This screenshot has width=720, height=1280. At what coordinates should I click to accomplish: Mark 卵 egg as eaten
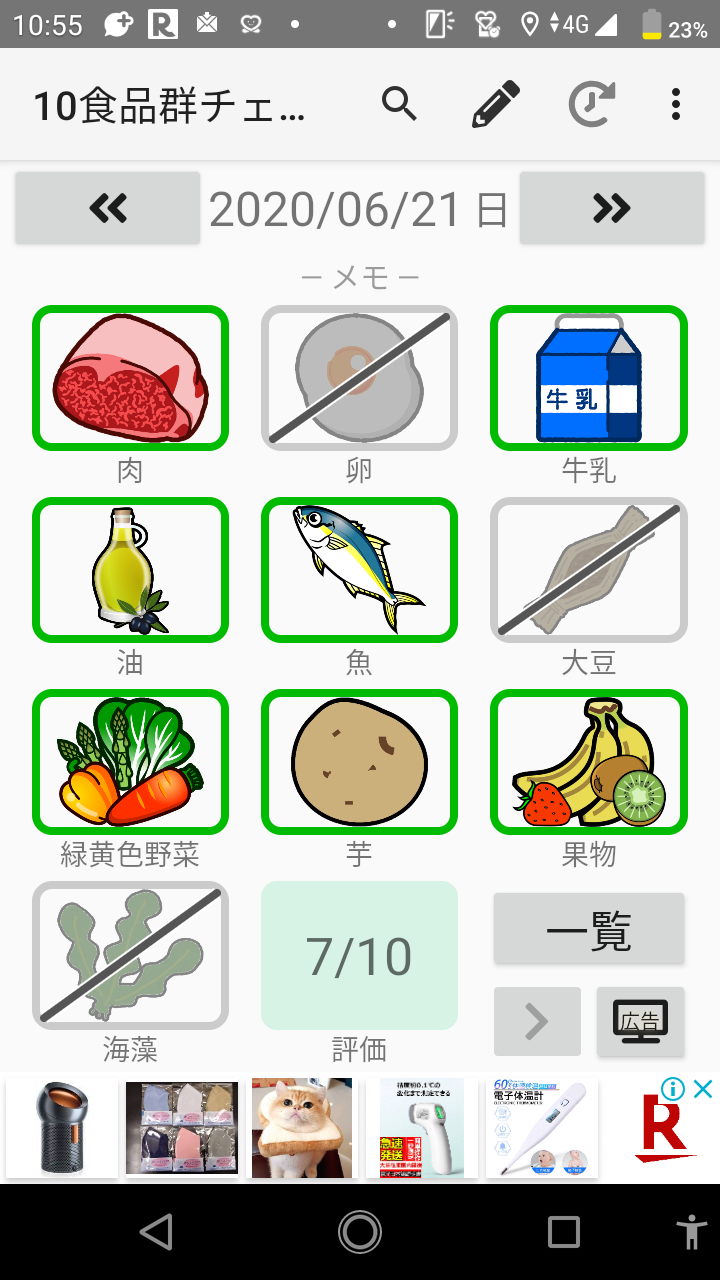tap(360, 378)
